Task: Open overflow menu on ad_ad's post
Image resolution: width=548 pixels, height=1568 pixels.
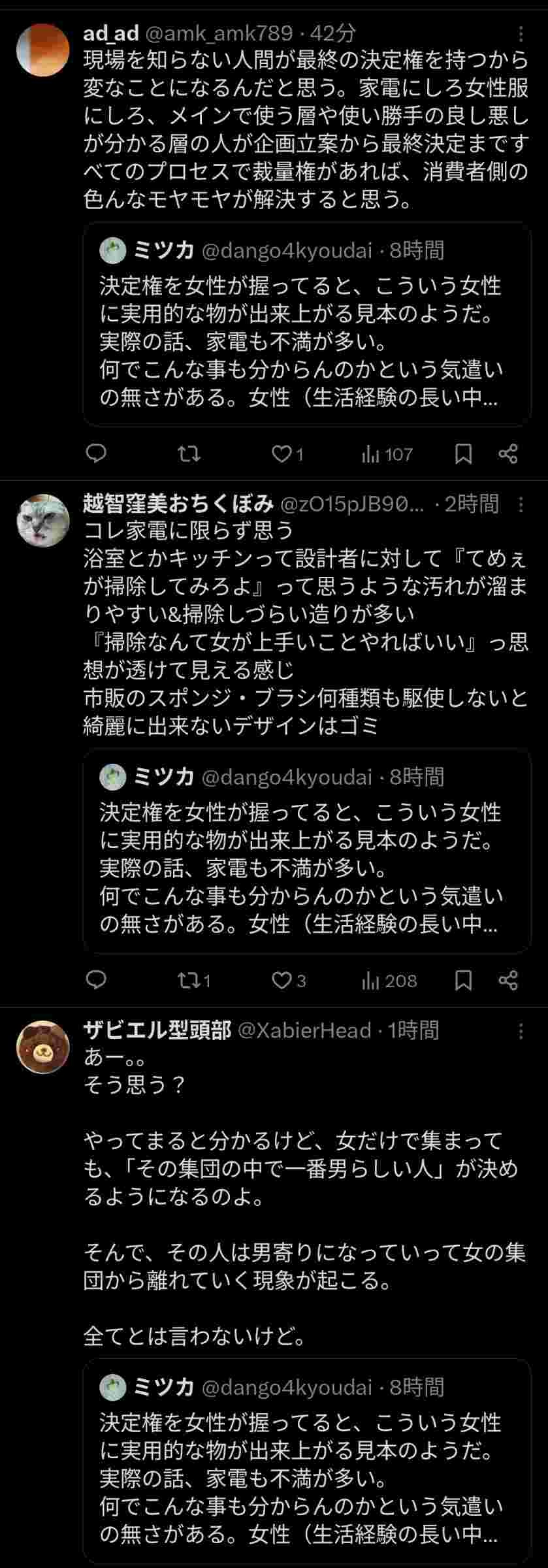Action: [x=521, y=33]
